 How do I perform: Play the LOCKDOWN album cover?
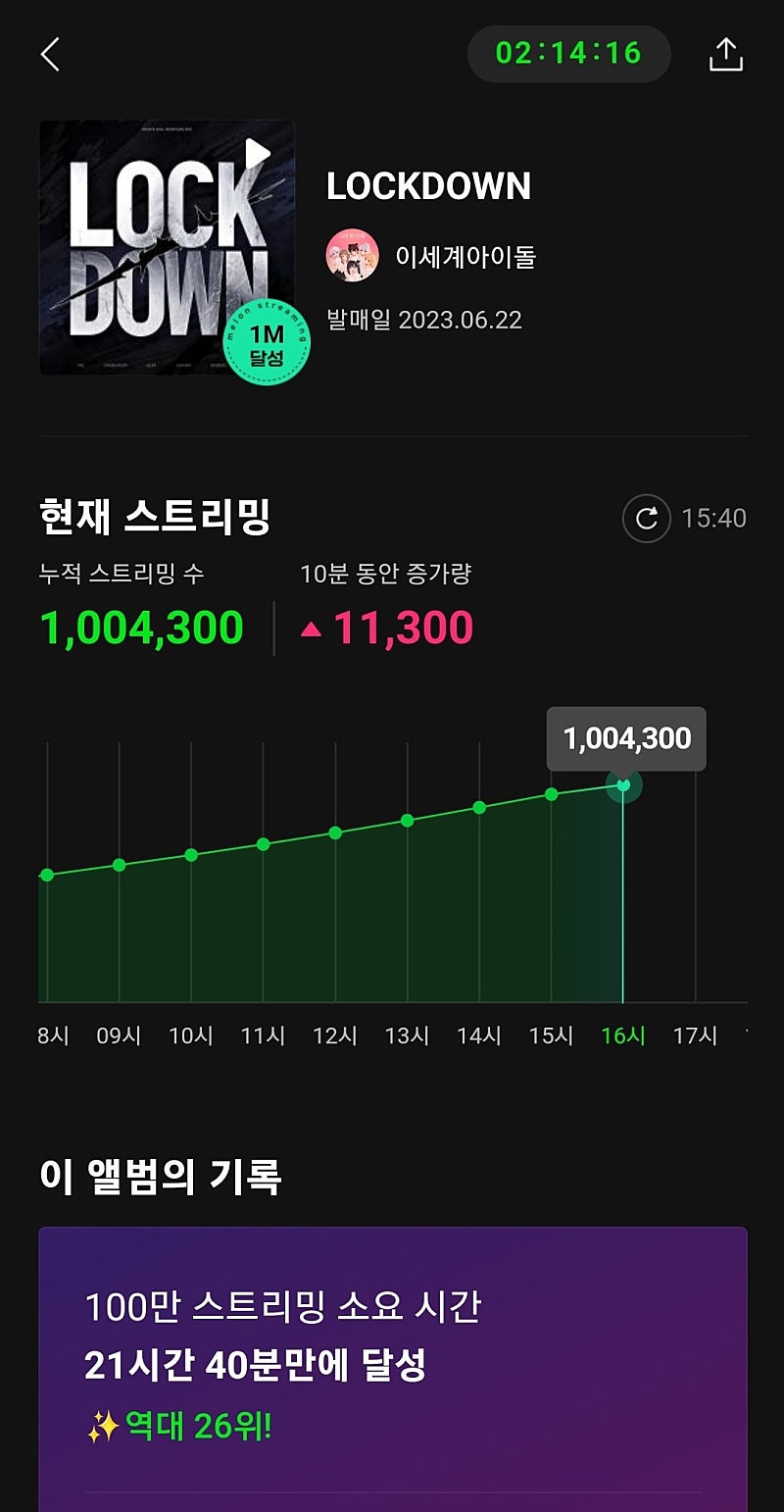[x=257, y=153]
